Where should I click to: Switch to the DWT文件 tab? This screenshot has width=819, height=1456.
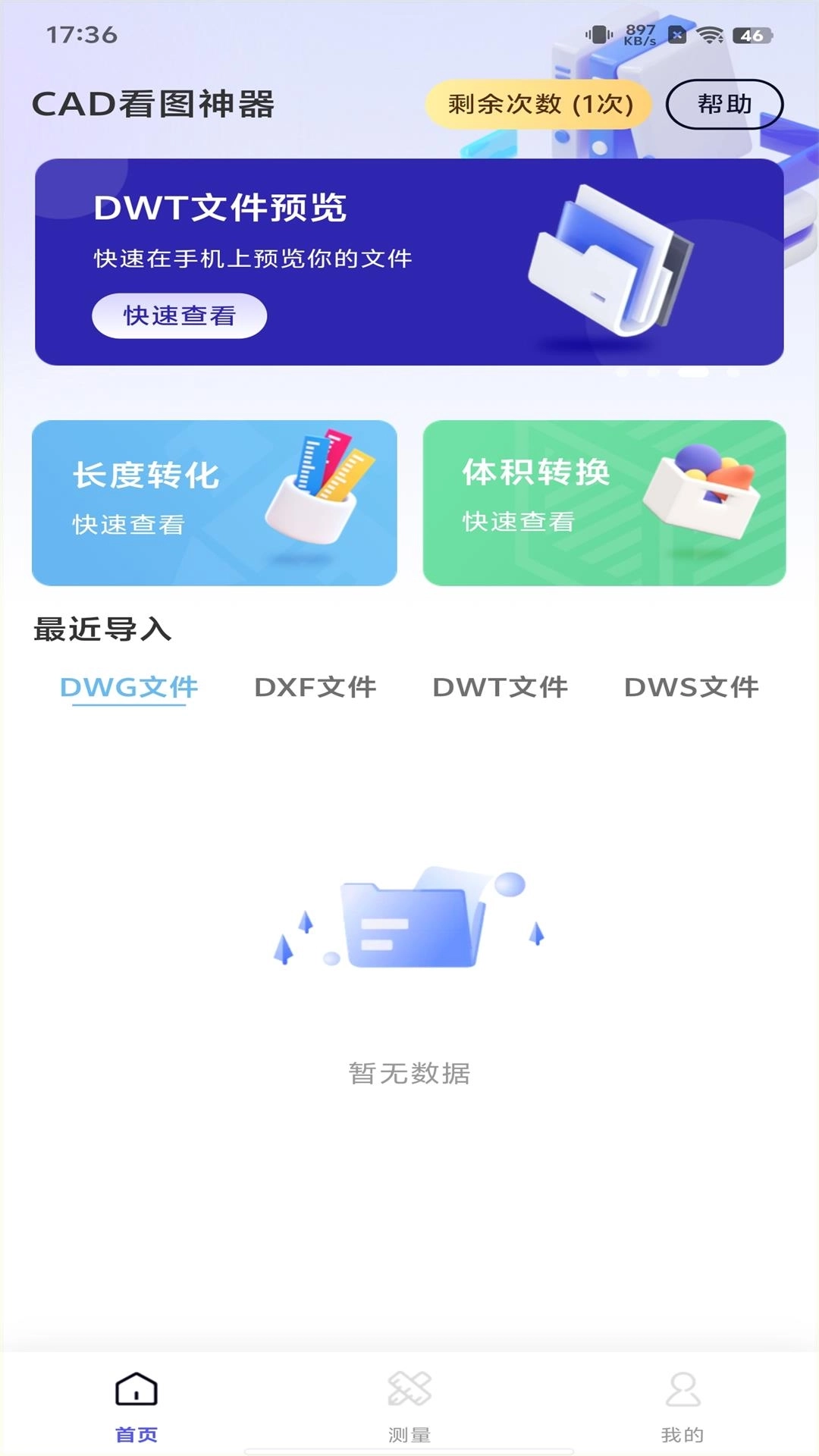tap(501, 688)
